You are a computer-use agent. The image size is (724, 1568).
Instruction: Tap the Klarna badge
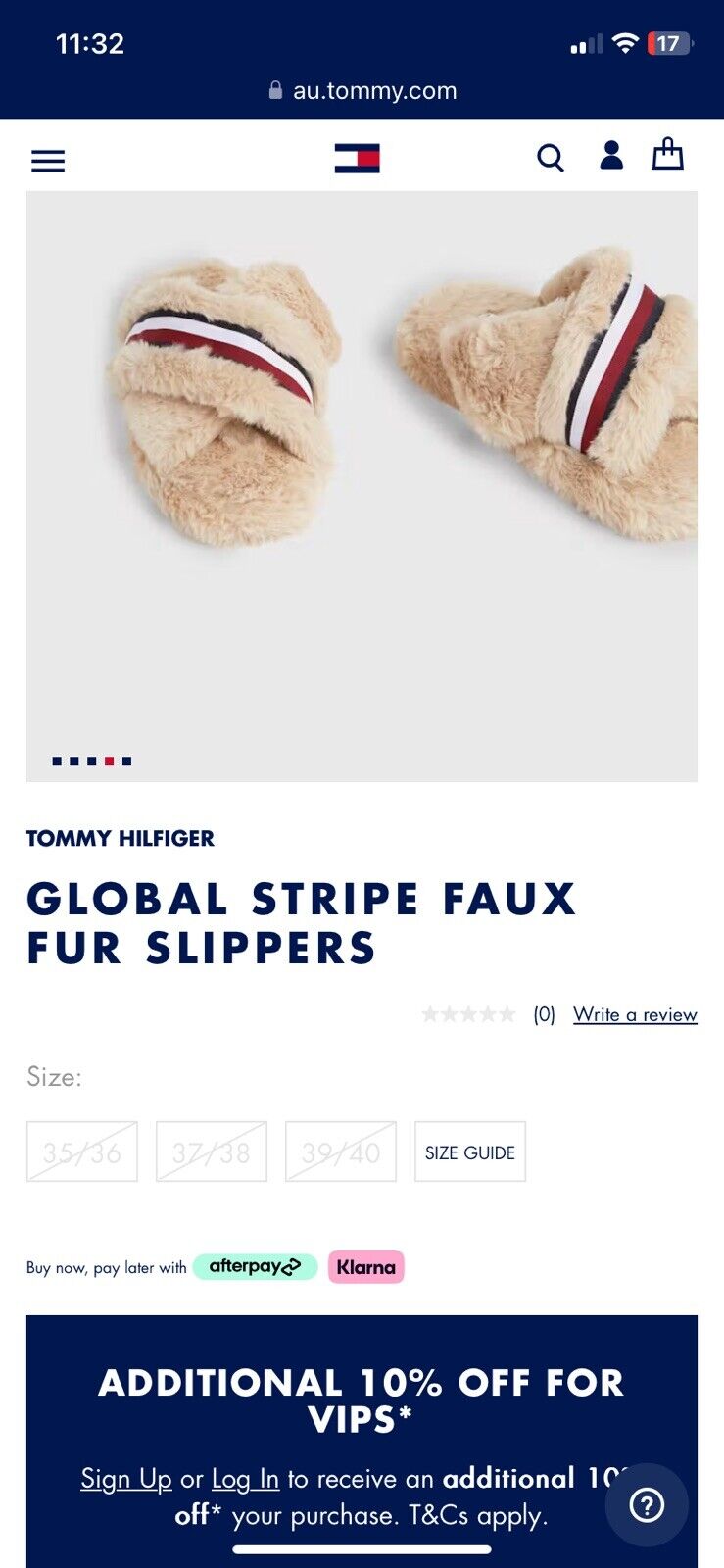365,1267
